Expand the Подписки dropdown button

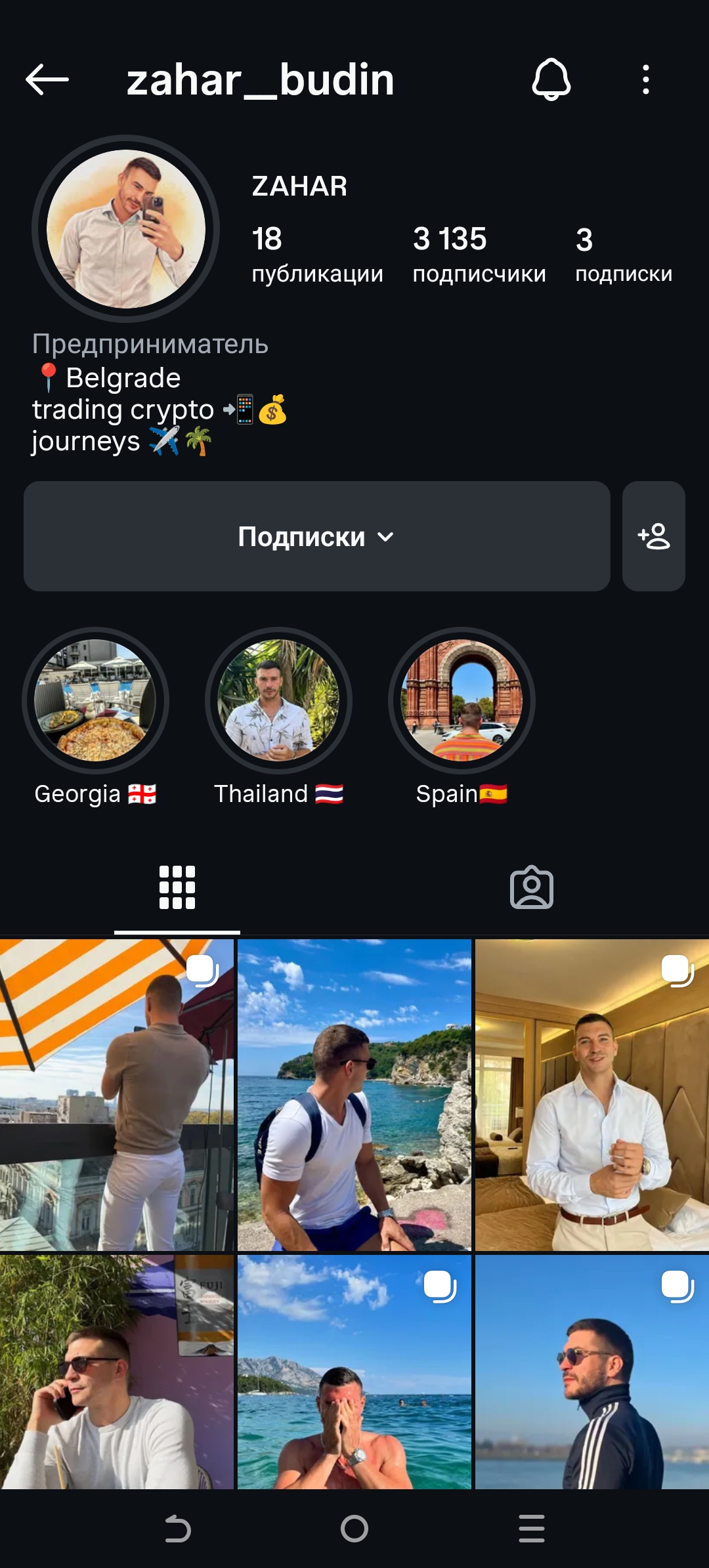click(x=316, y=536)
